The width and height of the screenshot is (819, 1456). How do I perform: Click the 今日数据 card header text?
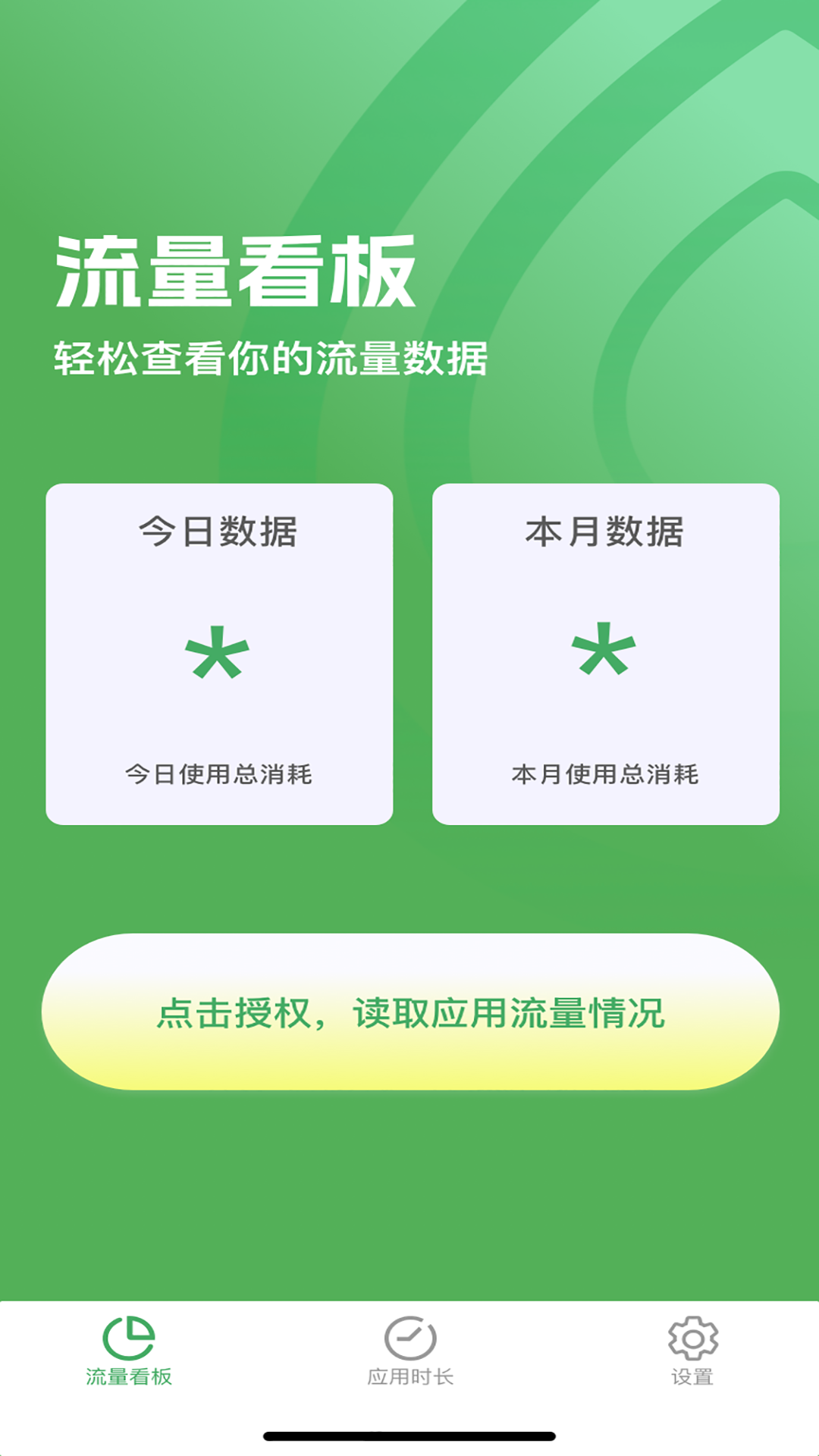click(x=219, y=532)
